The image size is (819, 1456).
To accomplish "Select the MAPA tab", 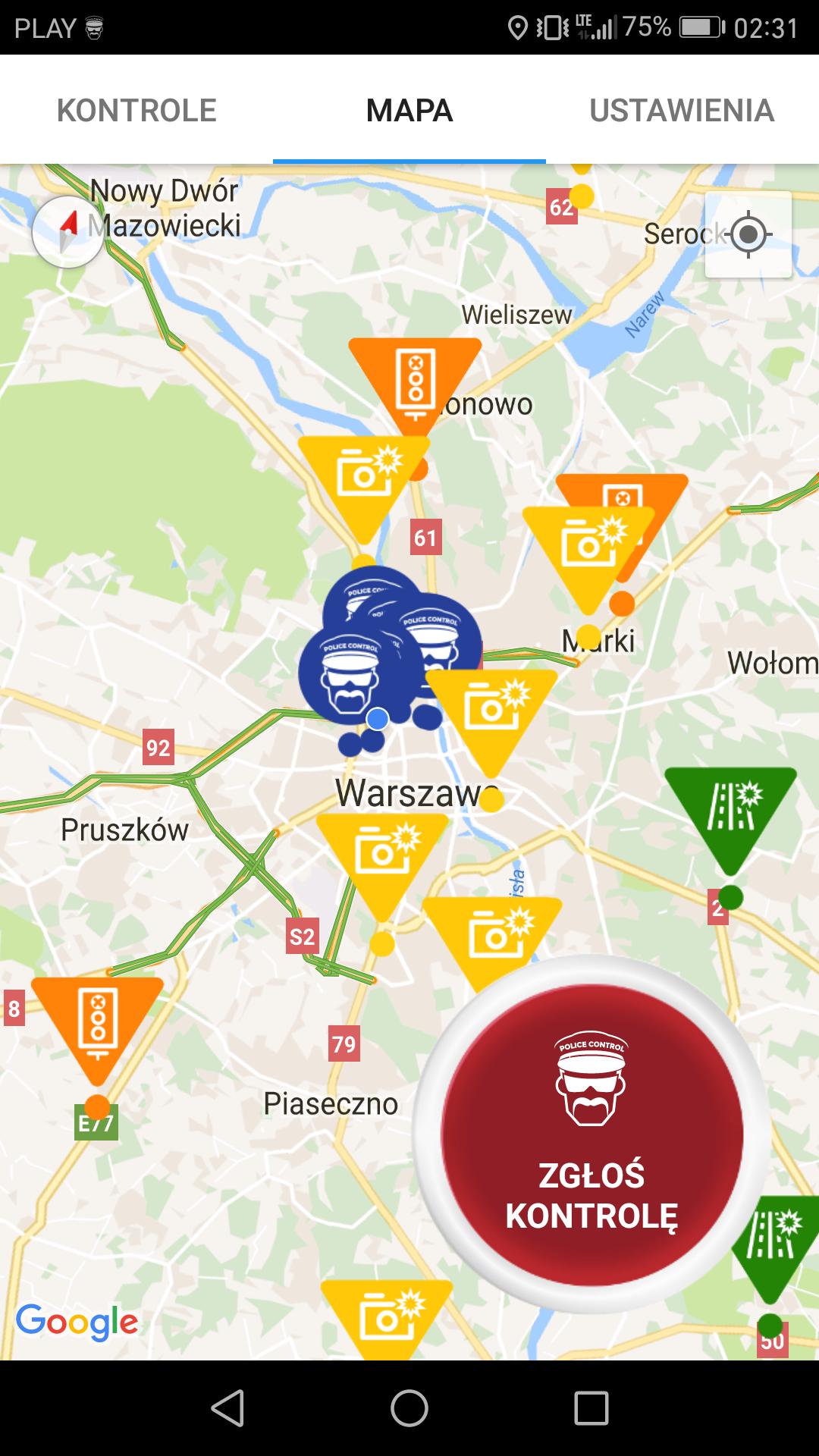I will 409,111.
